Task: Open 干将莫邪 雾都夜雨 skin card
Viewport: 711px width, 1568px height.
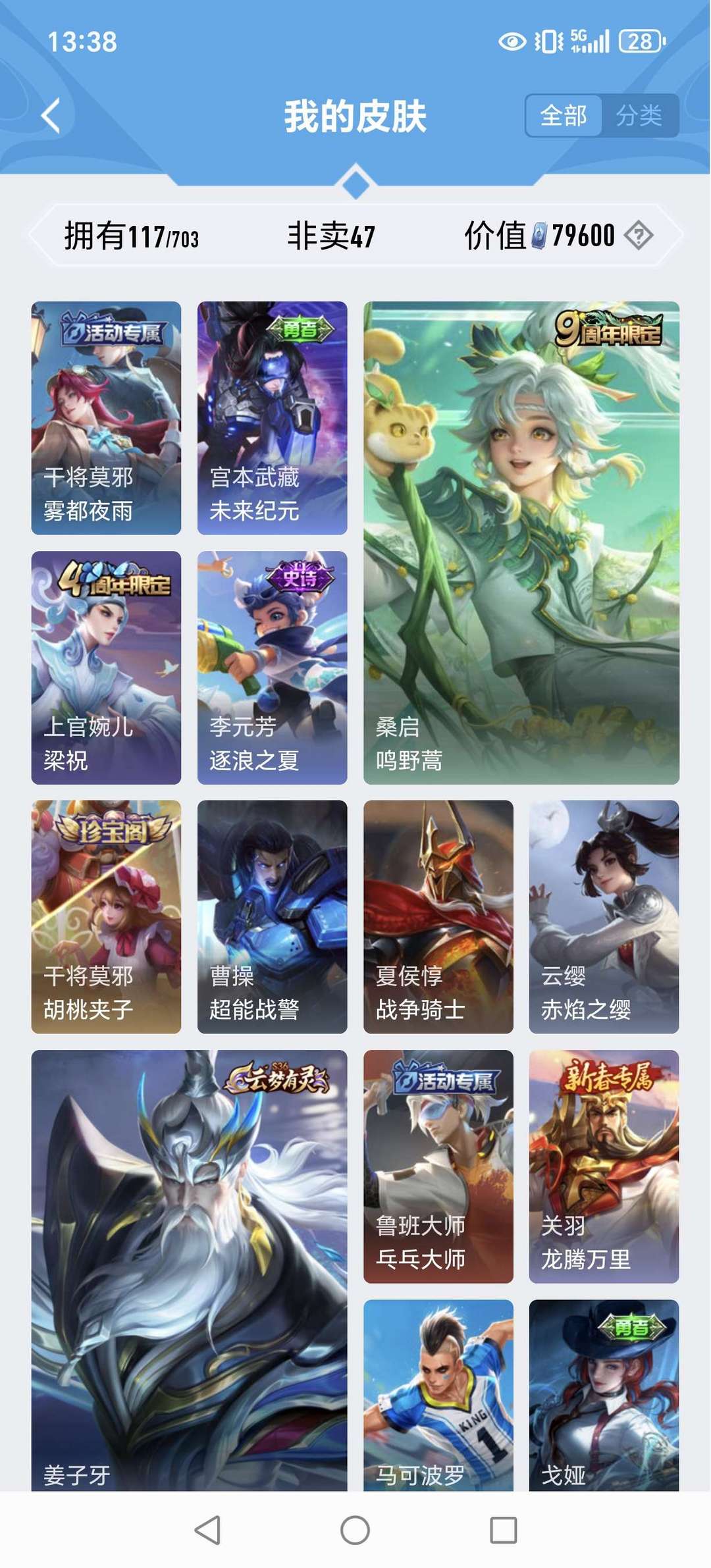Action: (x=106, y=418)
